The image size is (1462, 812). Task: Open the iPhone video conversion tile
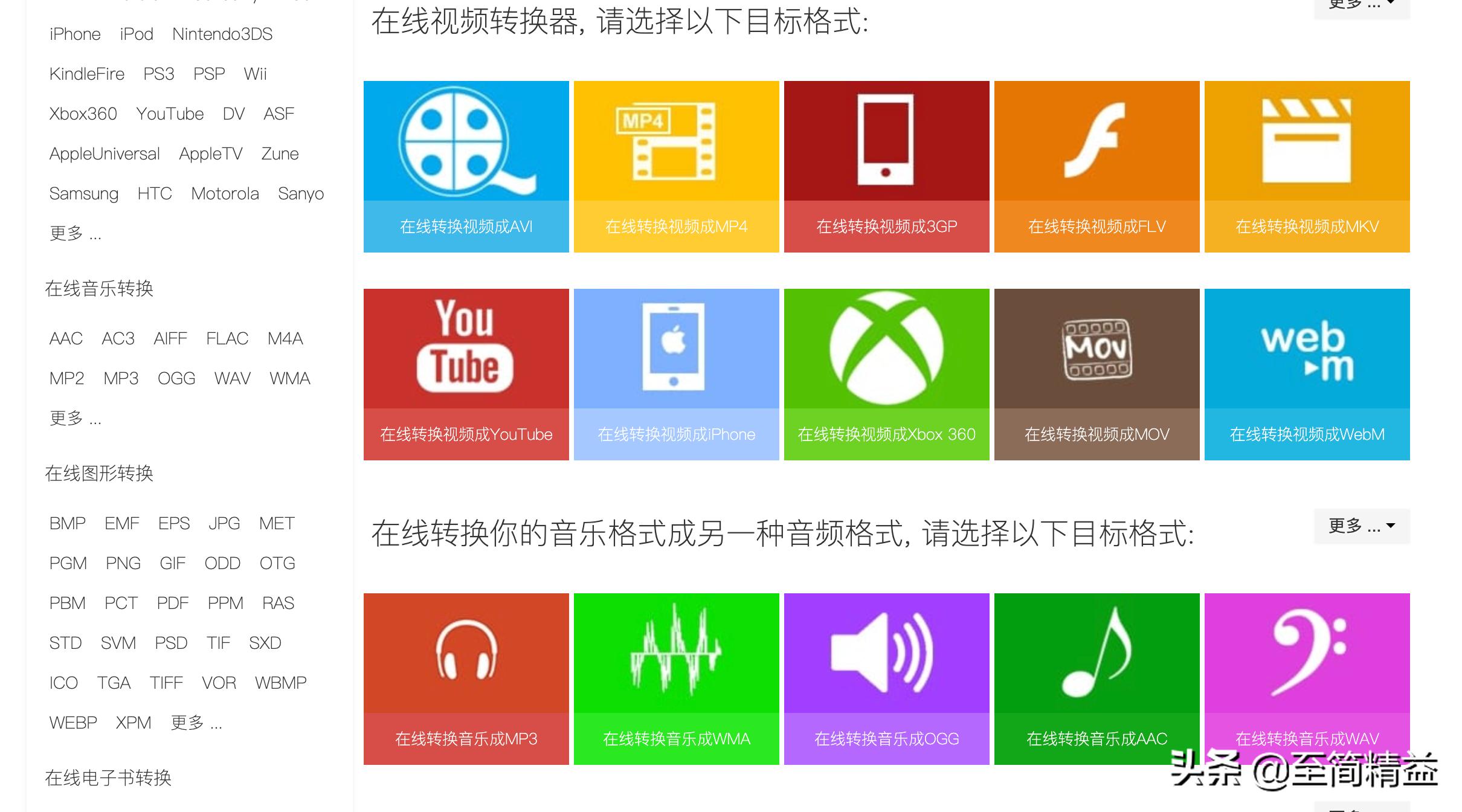676,374
